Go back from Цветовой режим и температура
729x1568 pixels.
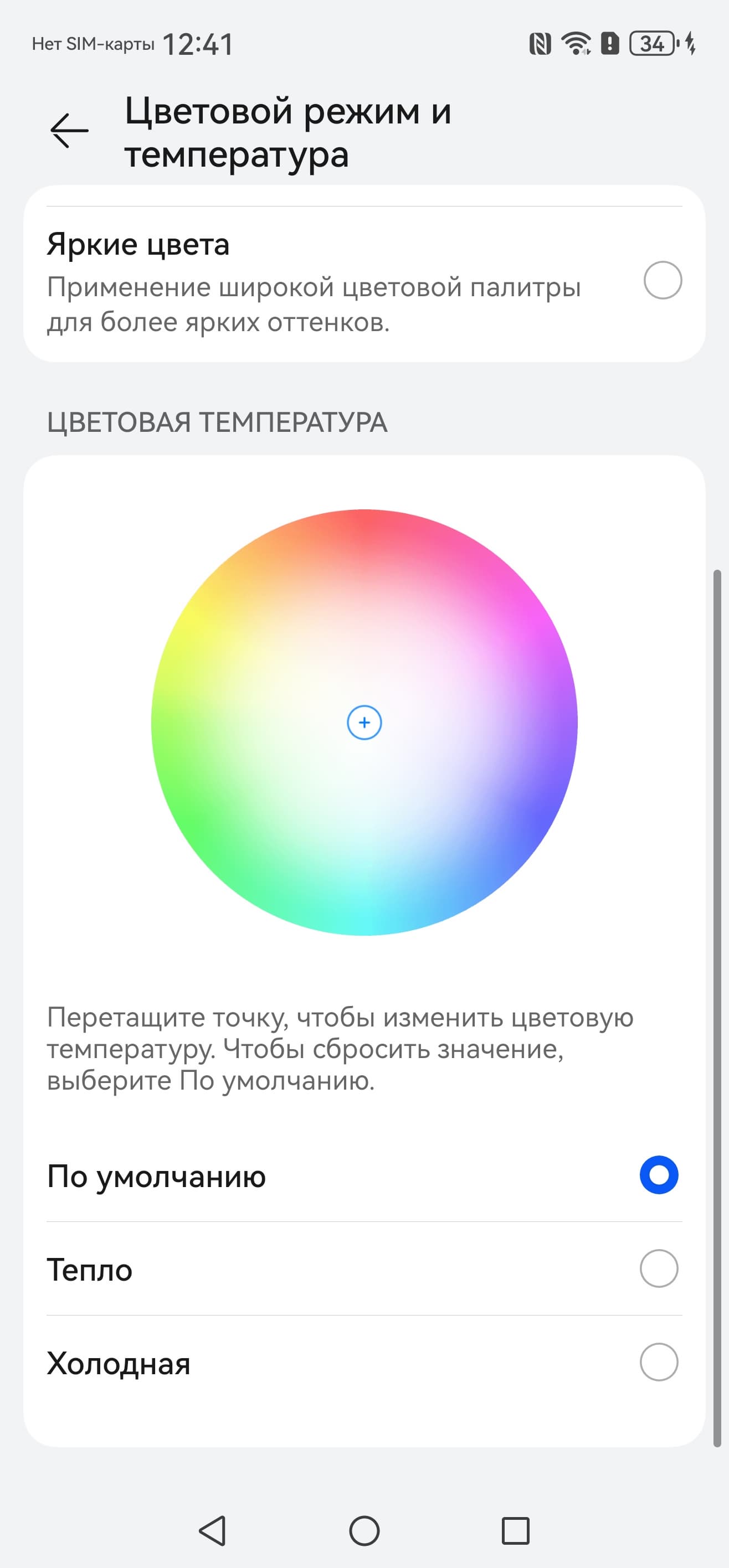pos(69,130)
